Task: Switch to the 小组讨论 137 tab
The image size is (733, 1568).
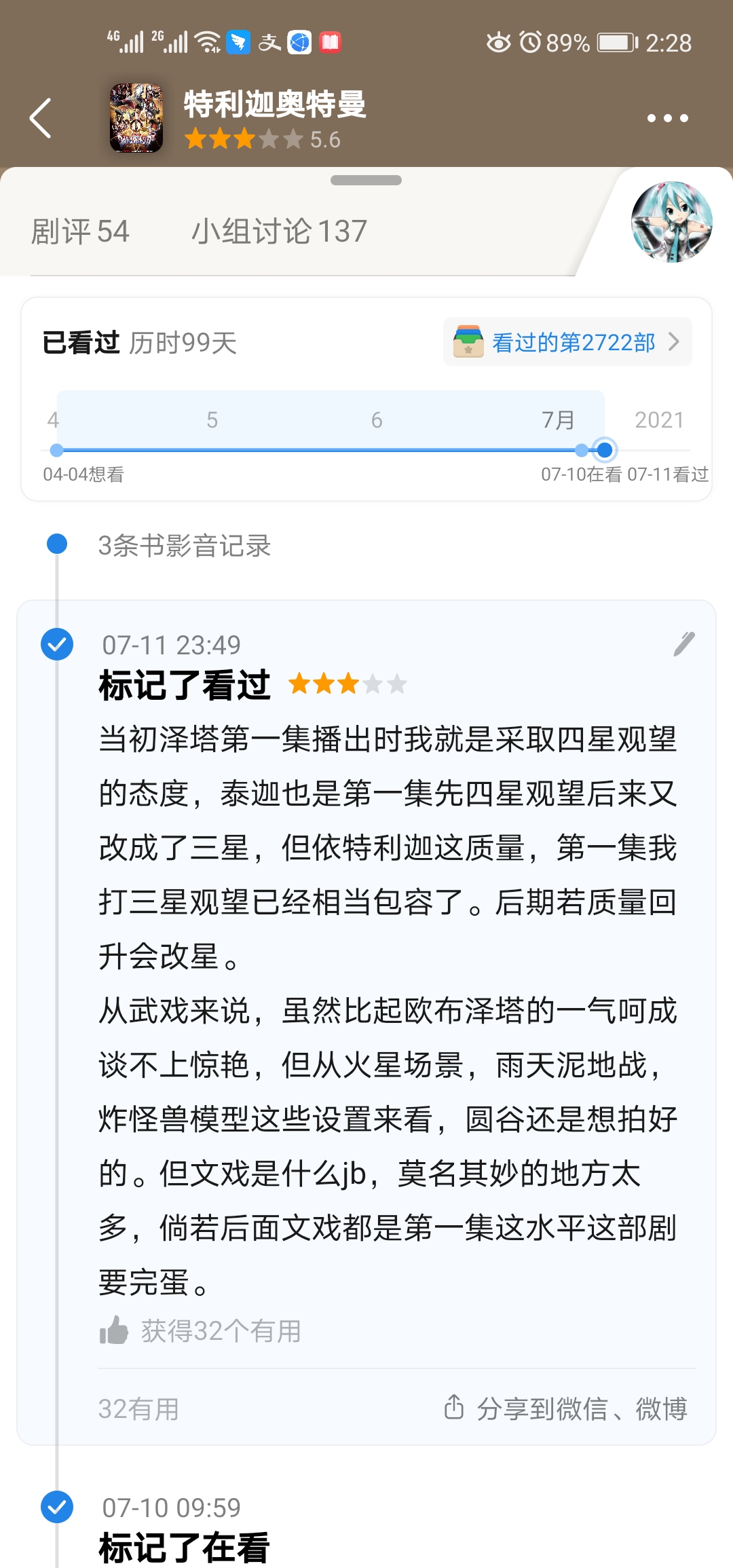Action: (x=279, y=231)
